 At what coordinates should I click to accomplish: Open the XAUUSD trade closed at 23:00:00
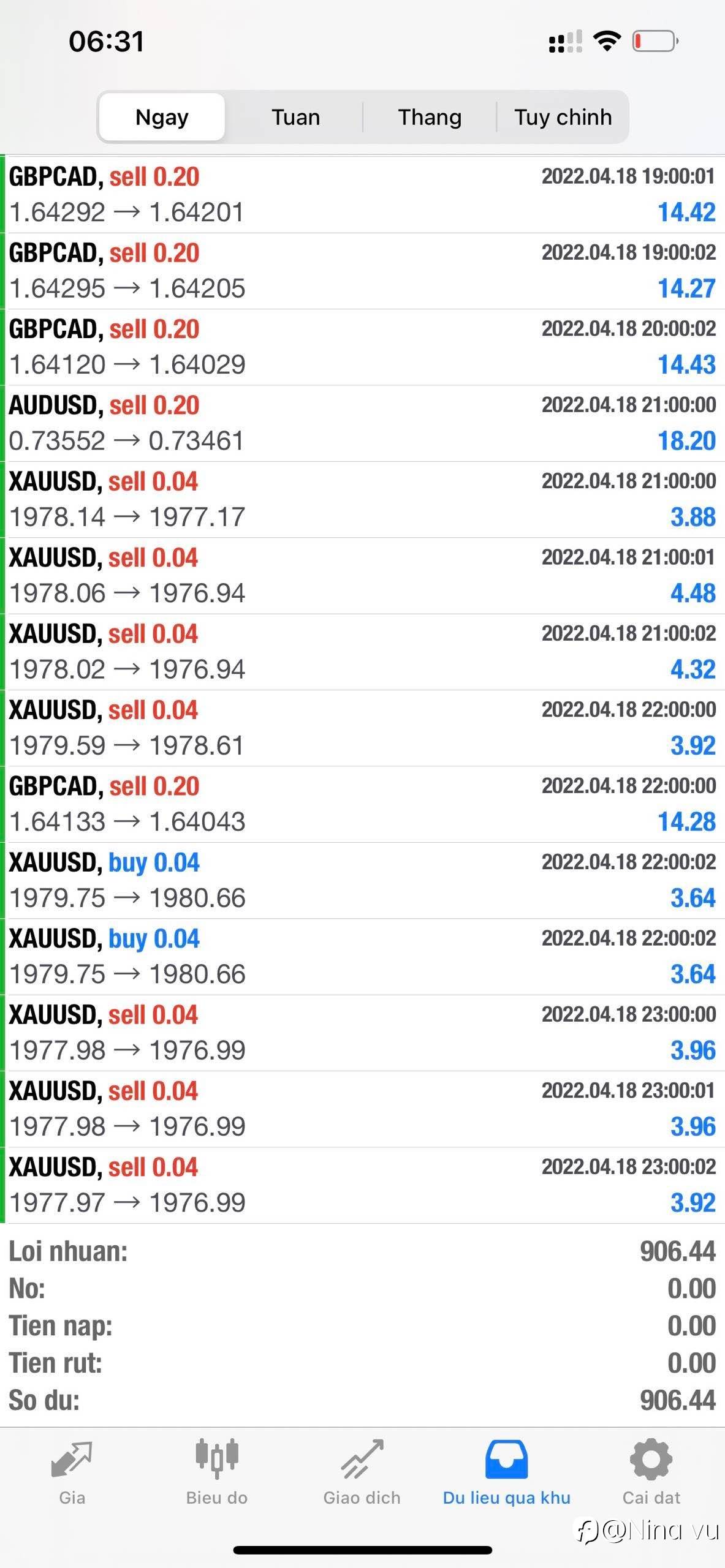362,1033
